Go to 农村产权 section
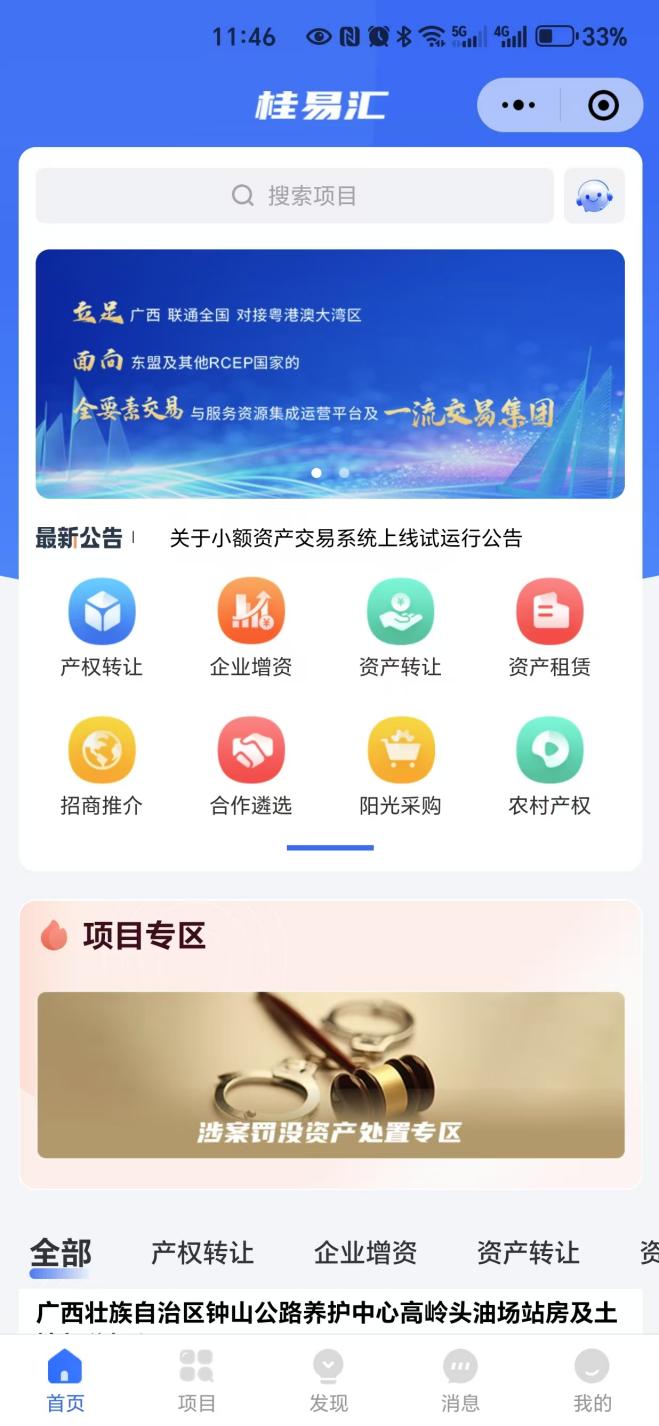The height and width of the screenshot is (1426, 659). [x=549, y=765]
